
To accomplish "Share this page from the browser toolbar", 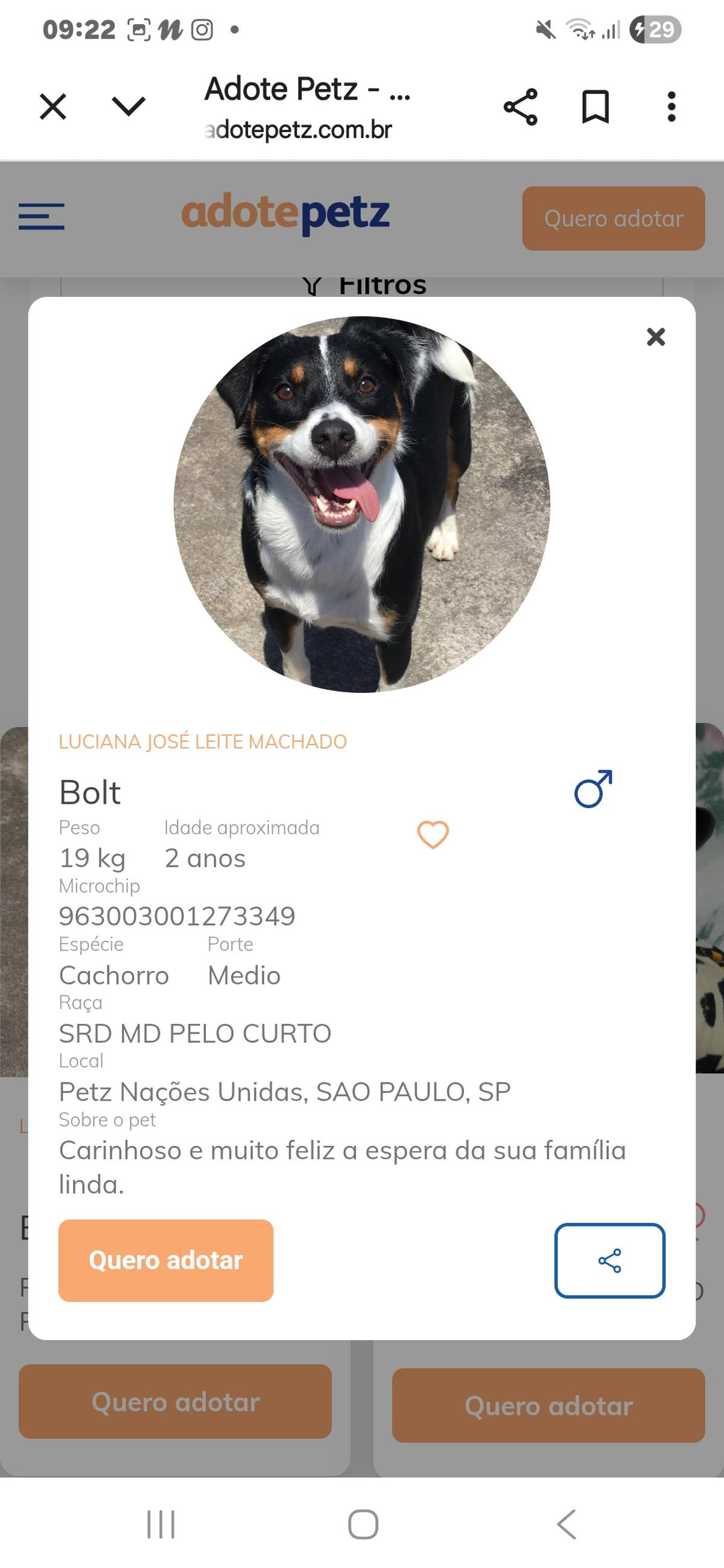I will (520, 107).
